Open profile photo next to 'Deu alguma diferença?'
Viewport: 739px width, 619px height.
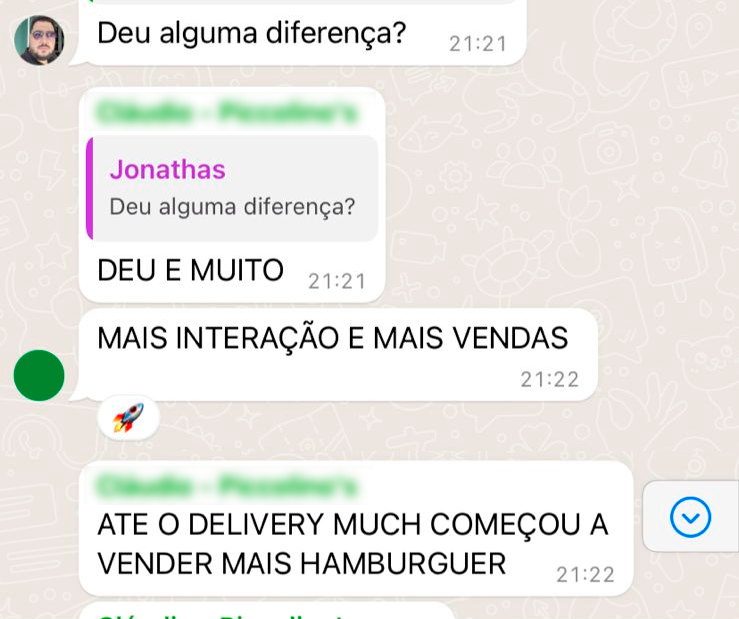click(x=39, y=40)
